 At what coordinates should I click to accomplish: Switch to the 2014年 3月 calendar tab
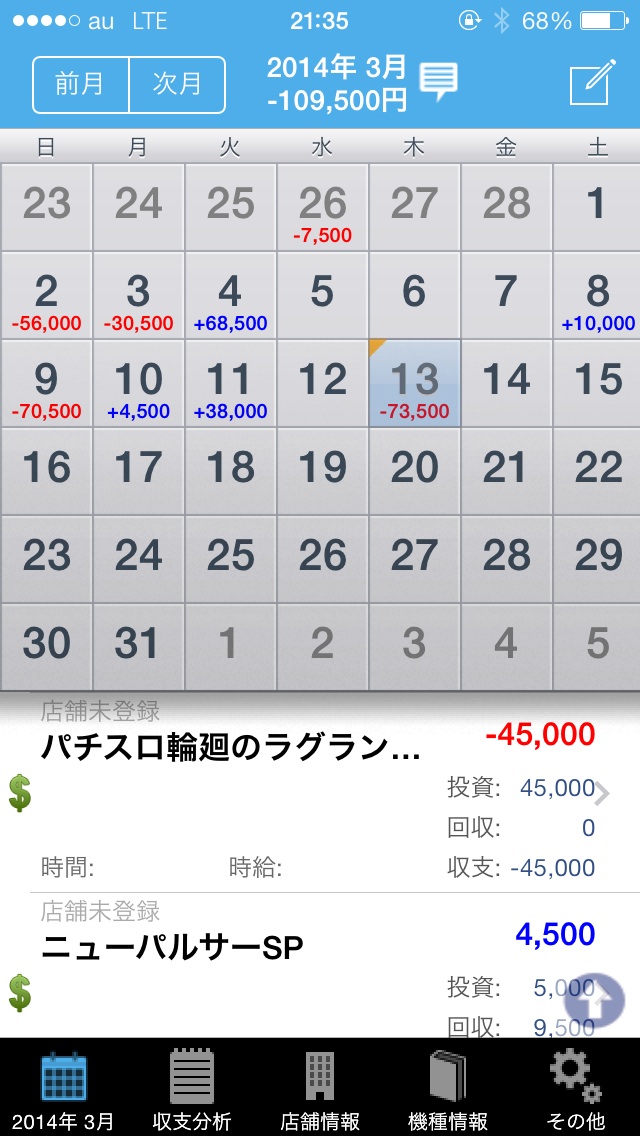(x=64, y=1088)
